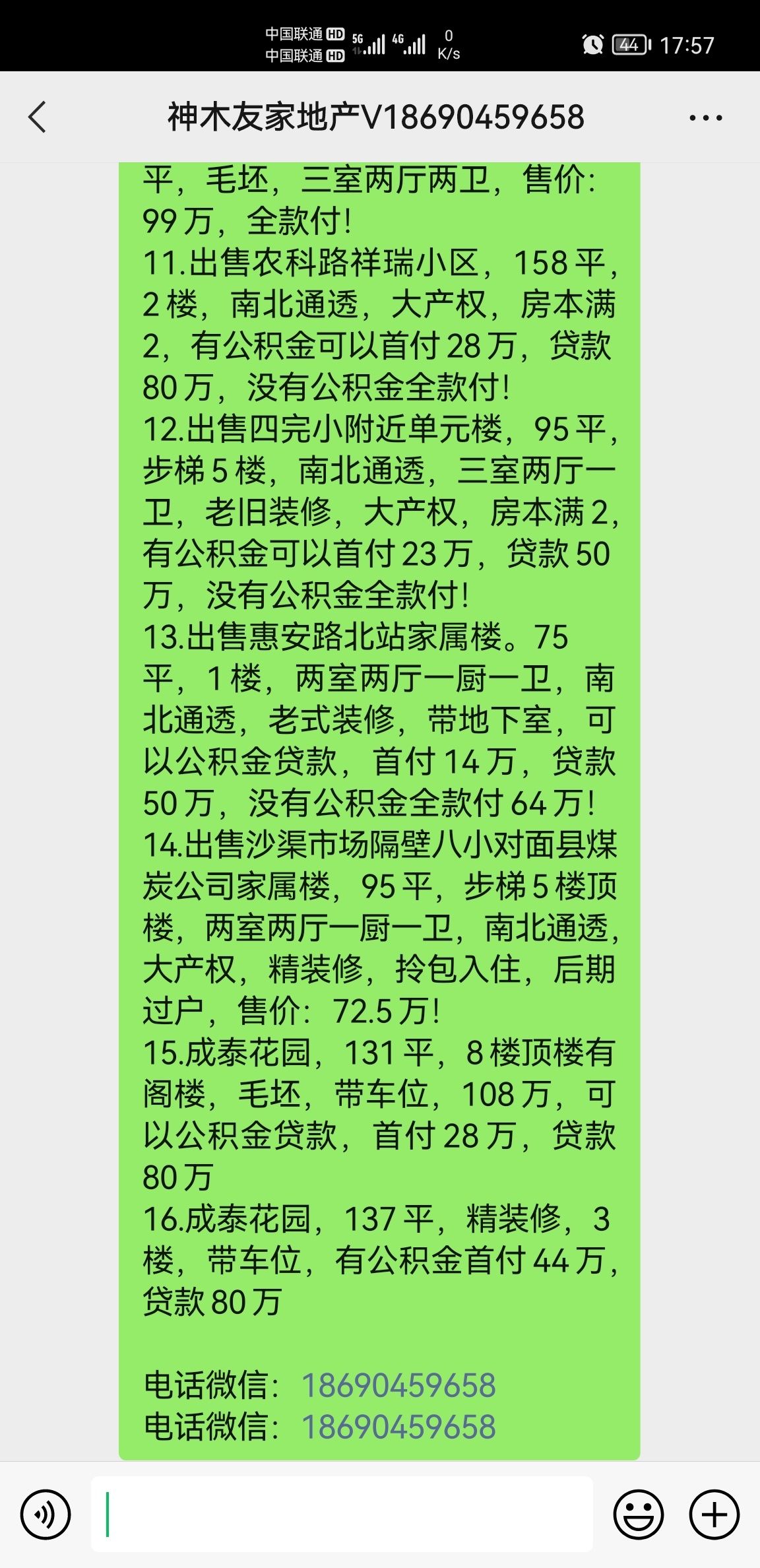Open the plus attachment menu
Image resolution: width=760 pixels, height=1568 pixels.
(714, 1515)
